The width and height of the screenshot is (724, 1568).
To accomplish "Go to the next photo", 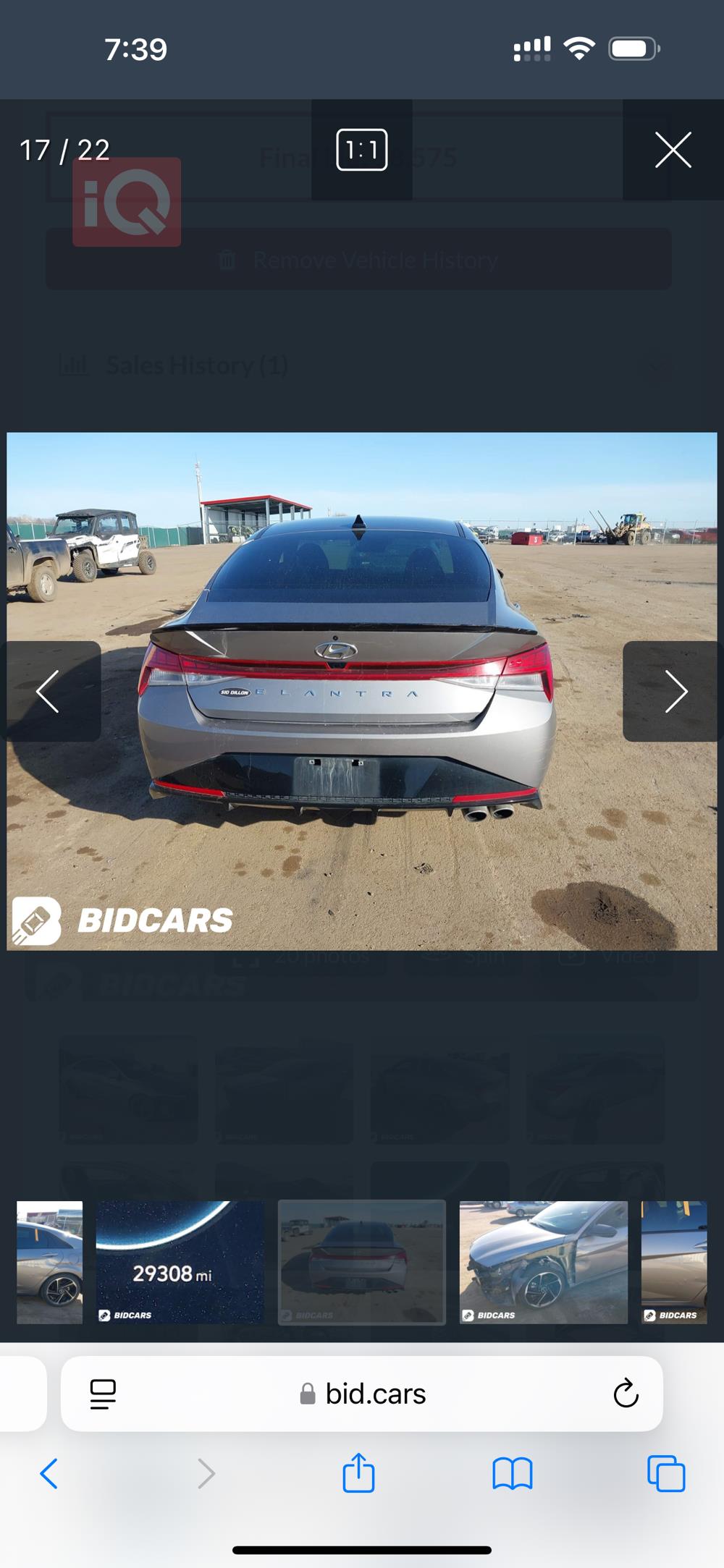I will [x=674, y=691].
